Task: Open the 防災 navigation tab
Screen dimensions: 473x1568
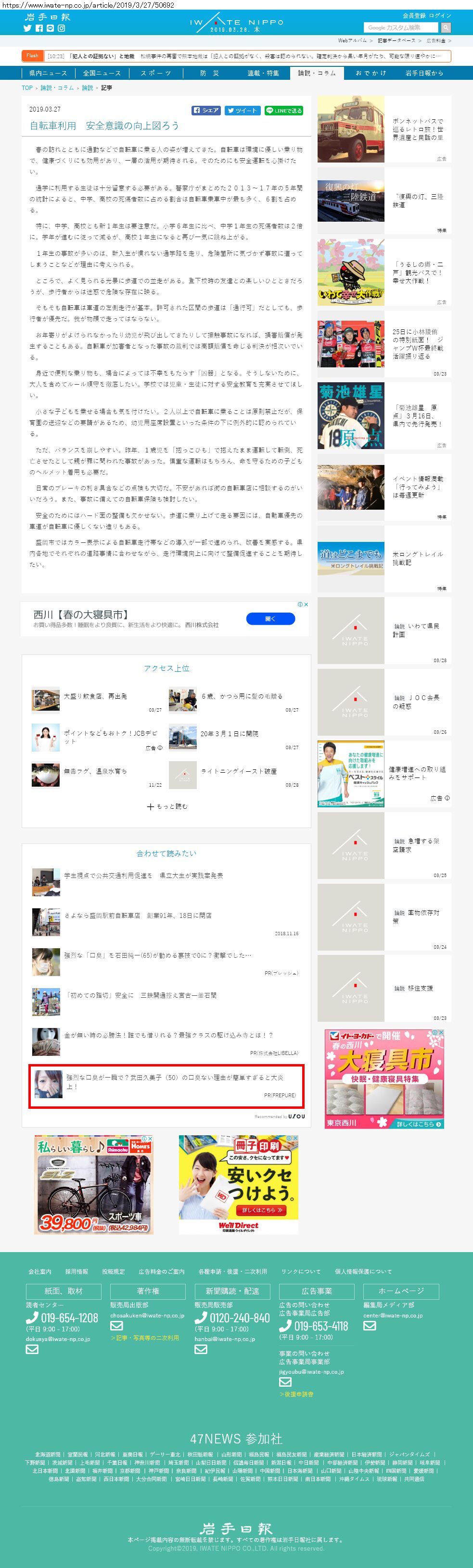Action: click(x=209, y=73)
